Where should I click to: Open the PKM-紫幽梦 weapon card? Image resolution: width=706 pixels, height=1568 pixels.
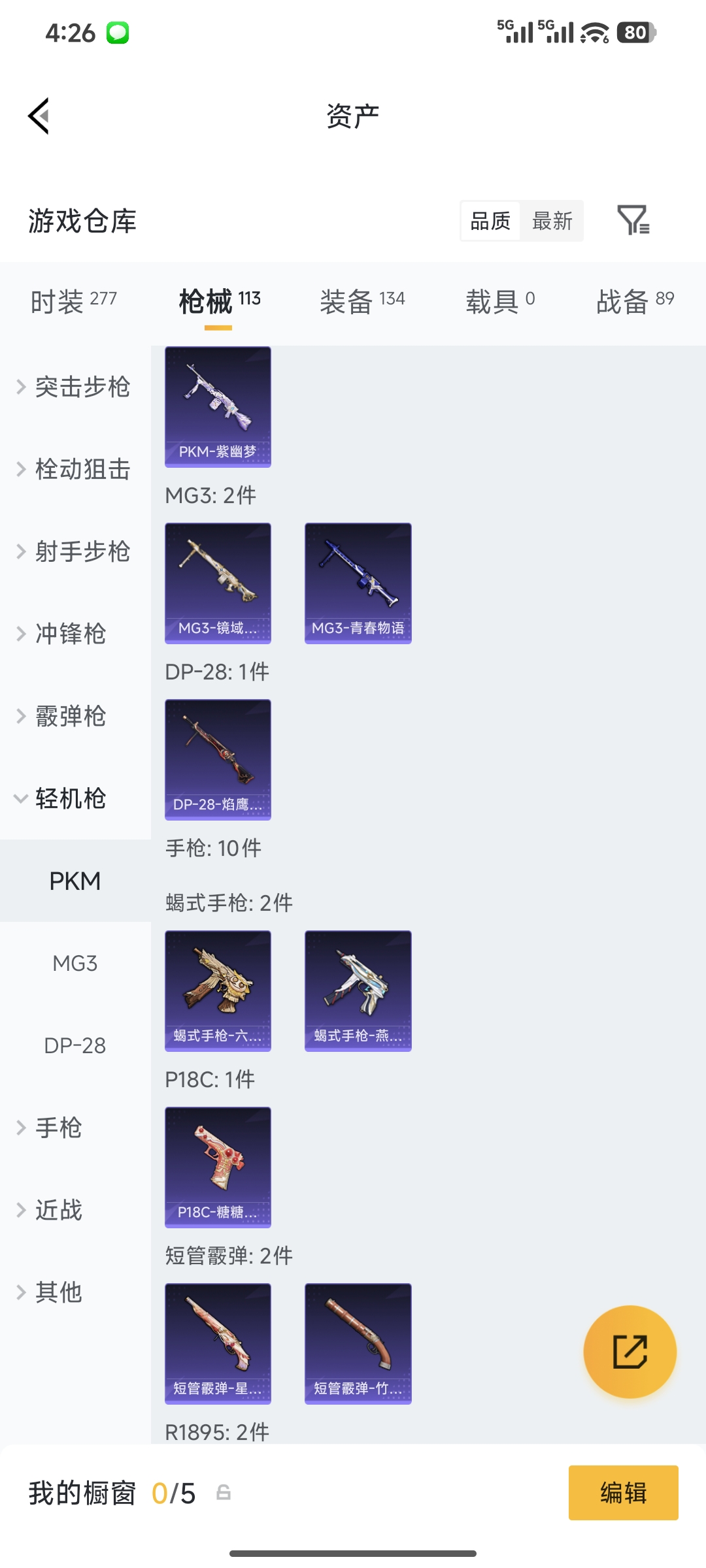[x=217, y=405]
